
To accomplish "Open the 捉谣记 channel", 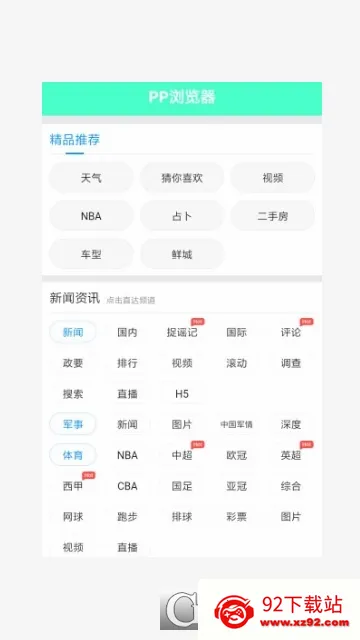I will pos(182,332).
